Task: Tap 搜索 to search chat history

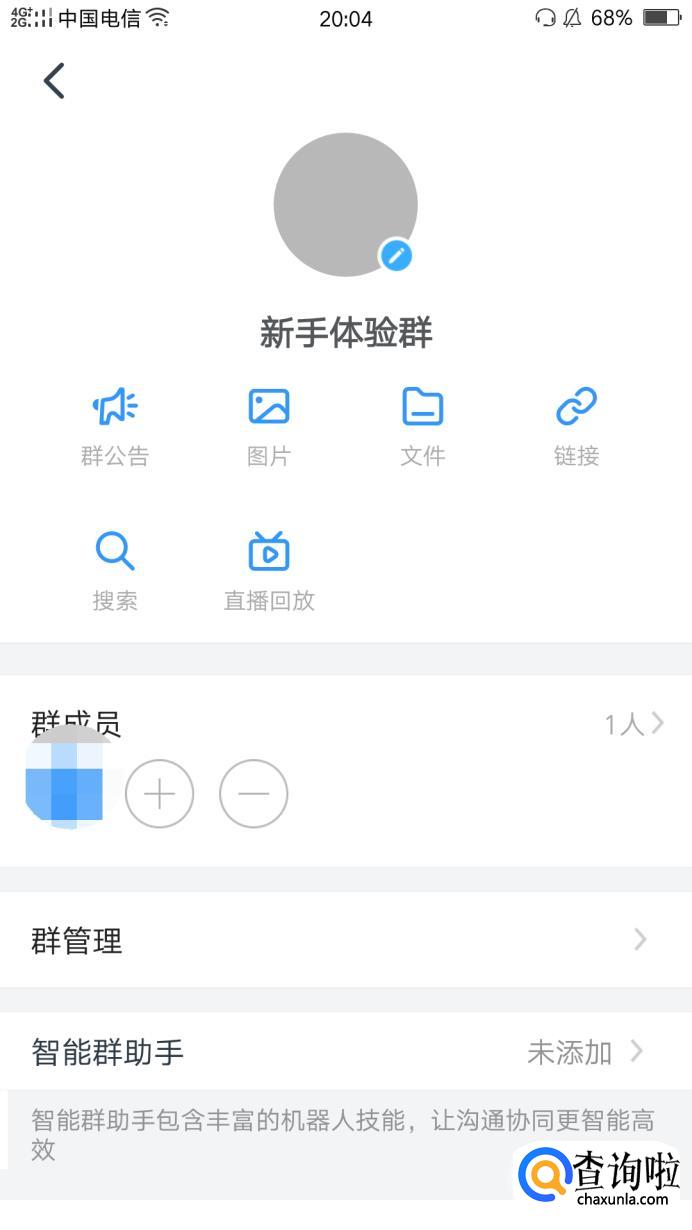Action: [115, 571]
